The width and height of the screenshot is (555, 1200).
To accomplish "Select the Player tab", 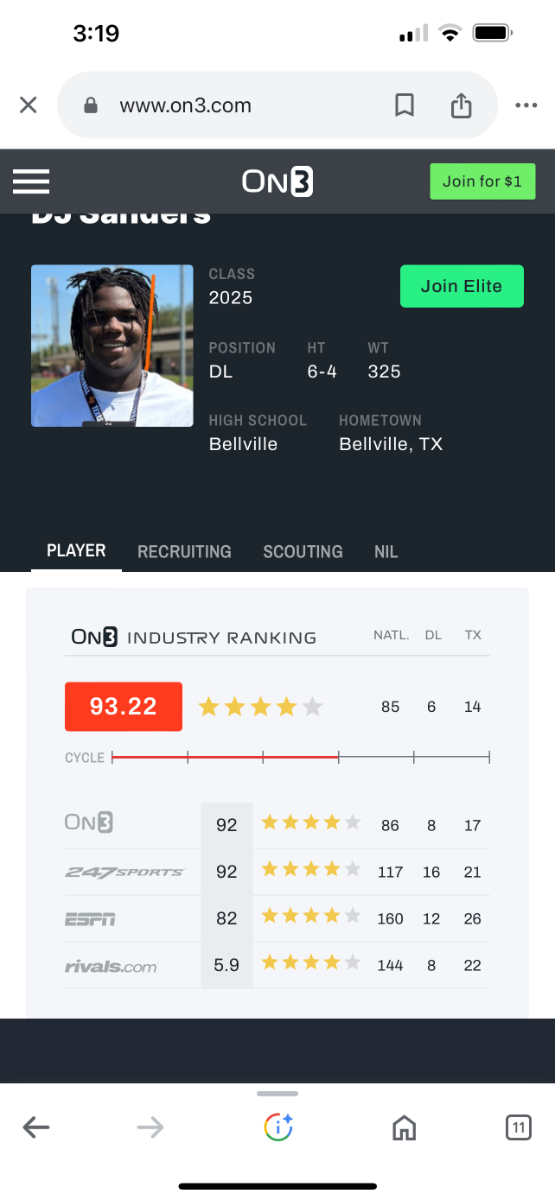I will click(x=76, y=550).
